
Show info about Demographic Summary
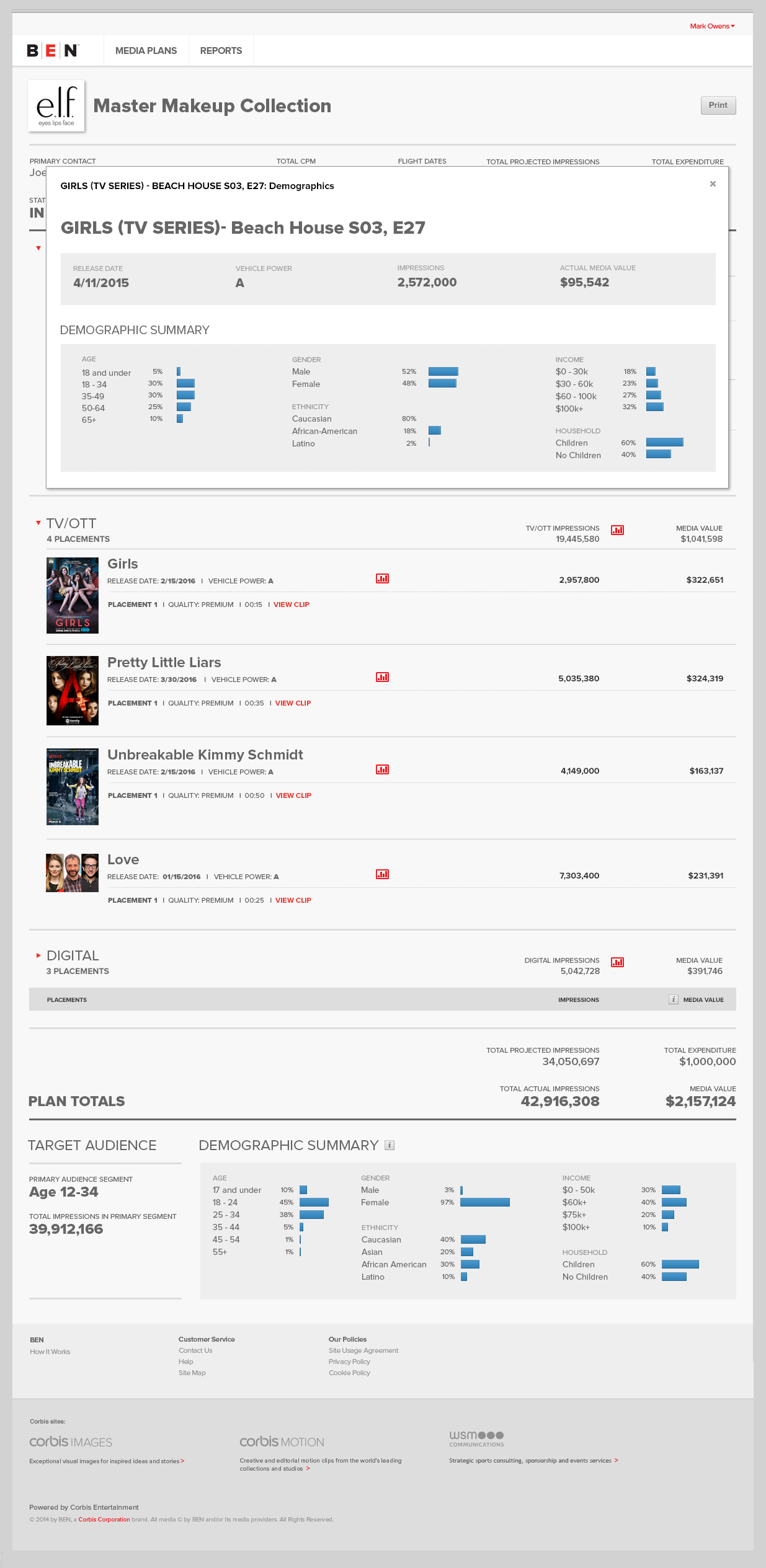[x=390, y=1145]
